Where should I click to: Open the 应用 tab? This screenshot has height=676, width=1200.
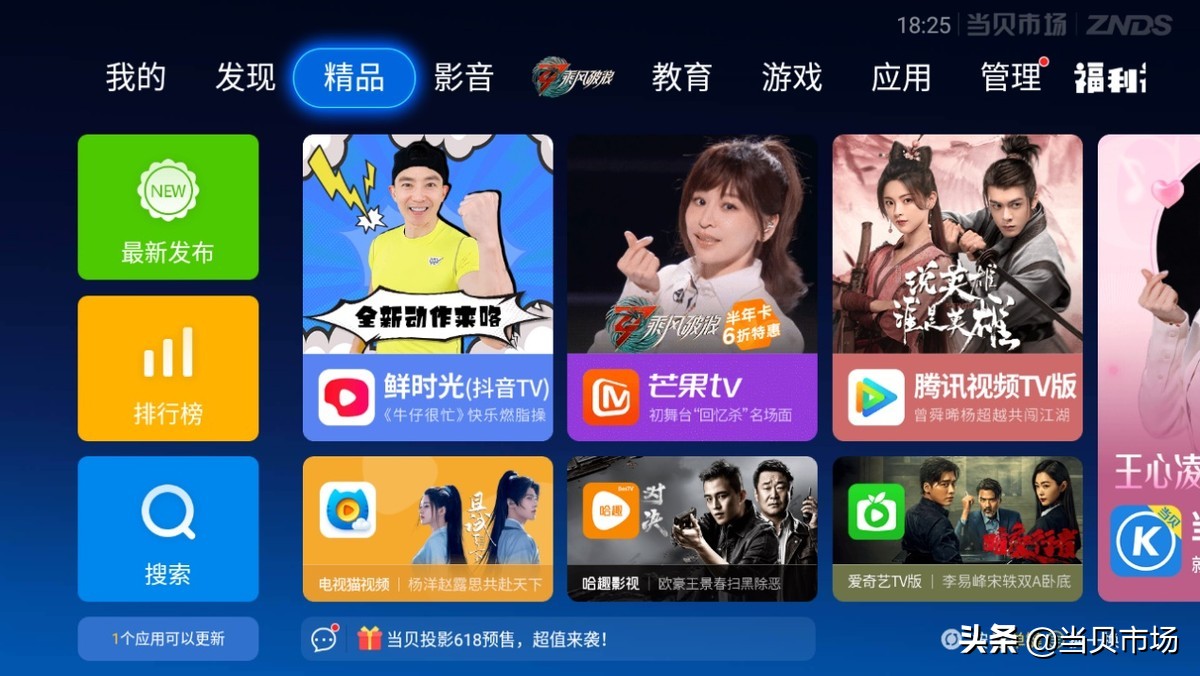[x=901, y=77]
